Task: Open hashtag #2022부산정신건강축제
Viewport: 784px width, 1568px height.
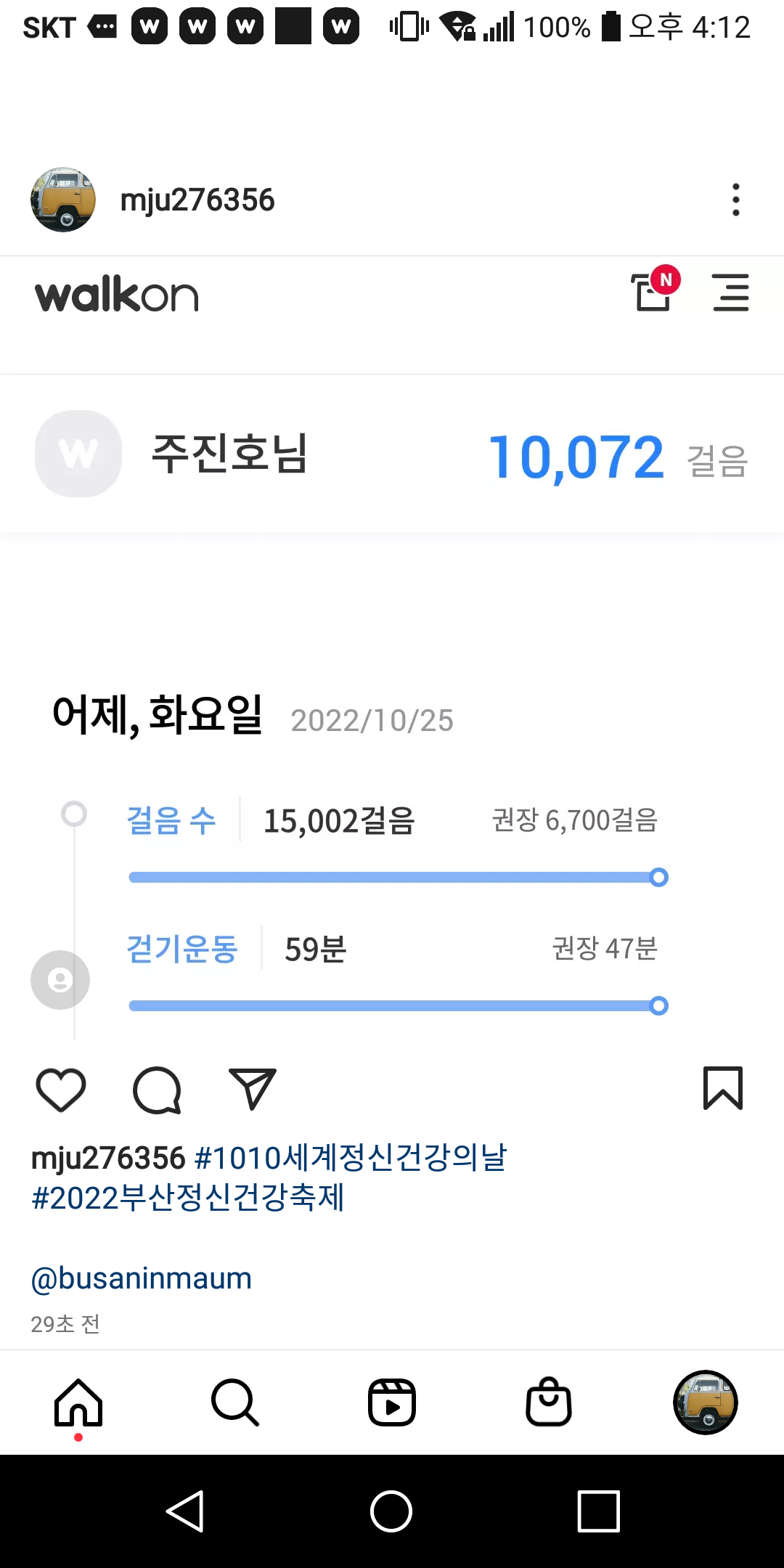Action: coord(188,1198)
